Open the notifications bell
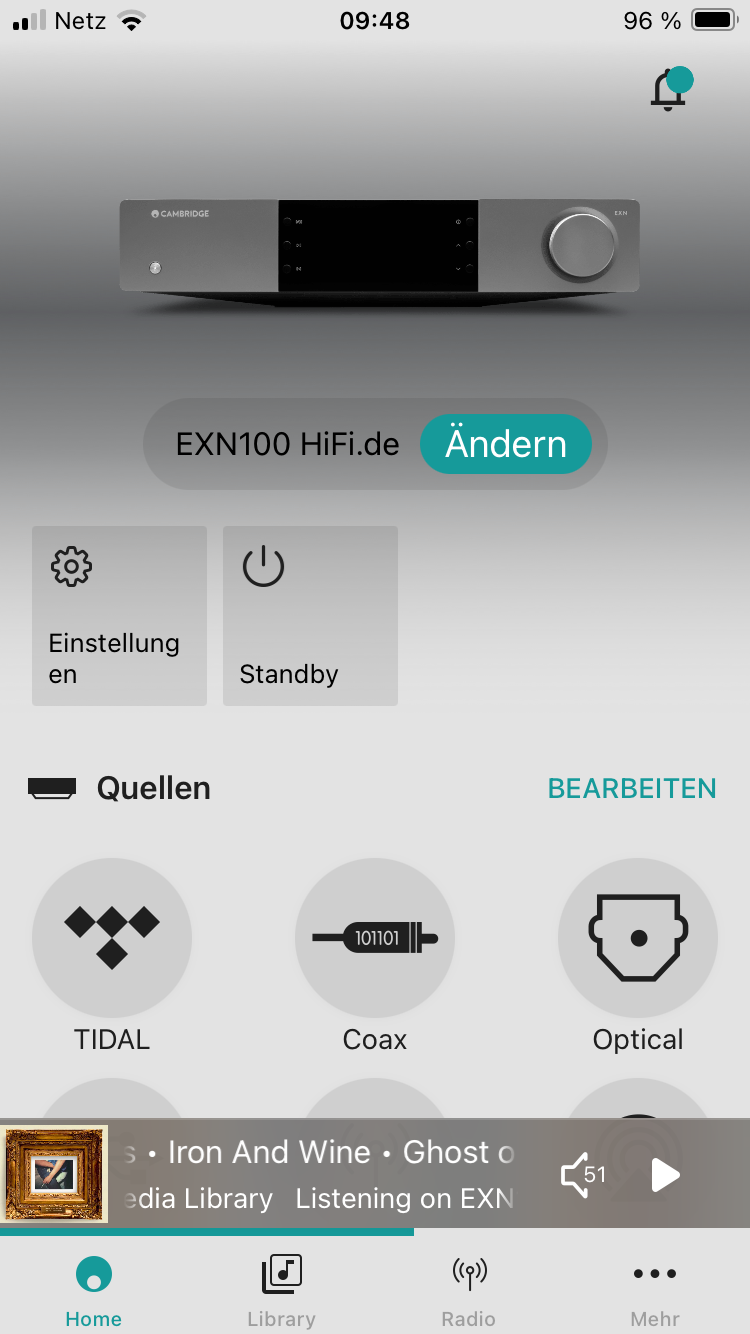The image size is (750, 1334). click(x=670, y=89)
